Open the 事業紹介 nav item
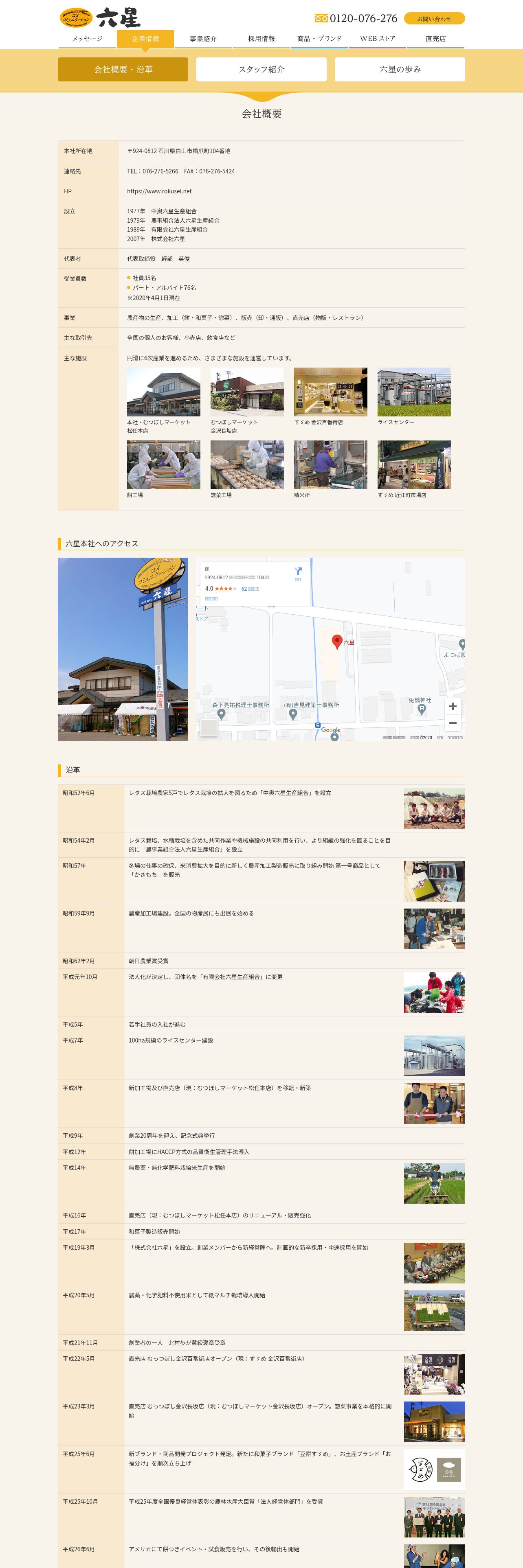Image resolution: width=523 pixels, height=1568 pixels. click(203, 39)
